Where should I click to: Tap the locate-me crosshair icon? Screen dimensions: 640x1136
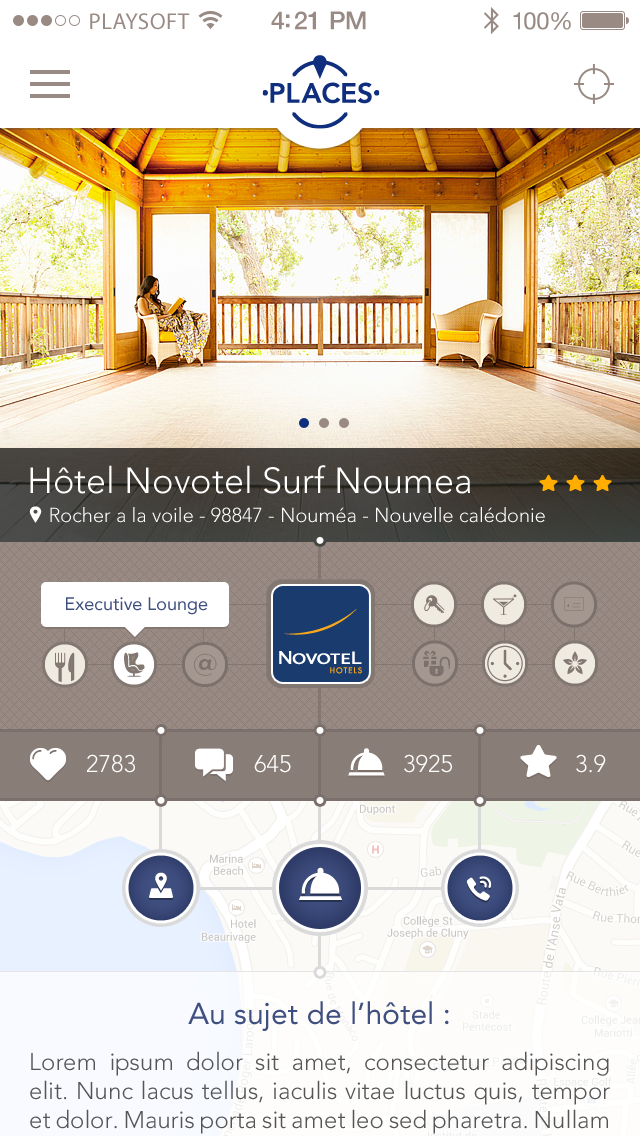[593, 85]
